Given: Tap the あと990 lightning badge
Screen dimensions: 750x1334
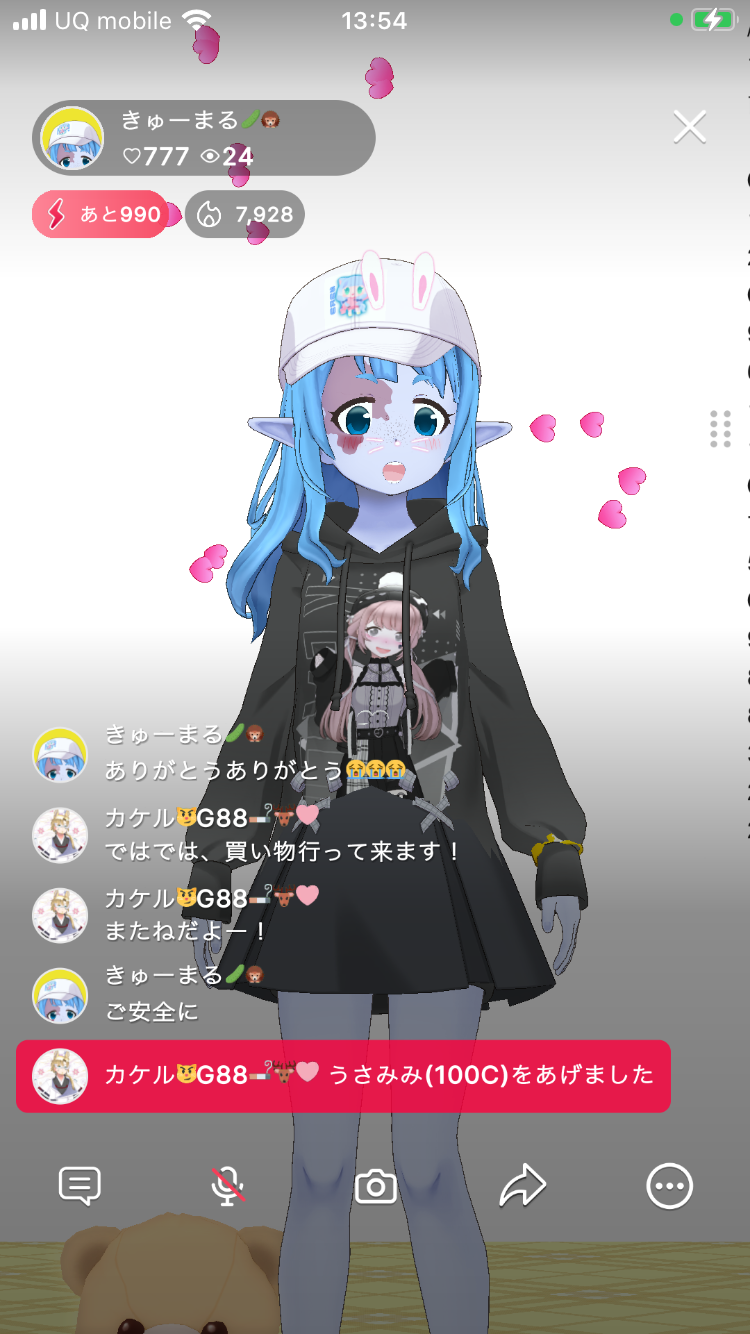Looking at the screenshot, I should click(x=100, y=214).
